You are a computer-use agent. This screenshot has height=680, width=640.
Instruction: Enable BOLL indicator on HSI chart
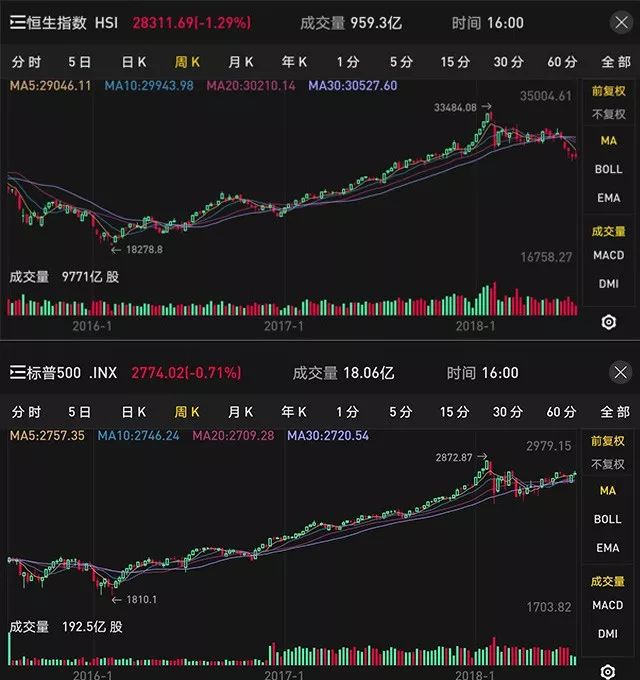coord(608,169)
